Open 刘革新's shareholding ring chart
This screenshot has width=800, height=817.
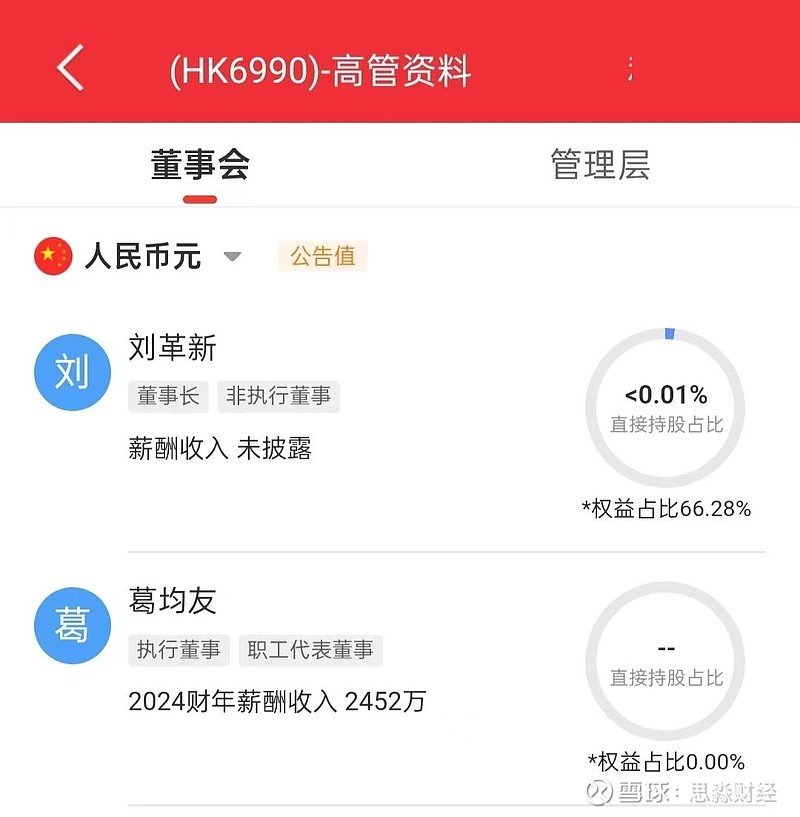(665, 408)
